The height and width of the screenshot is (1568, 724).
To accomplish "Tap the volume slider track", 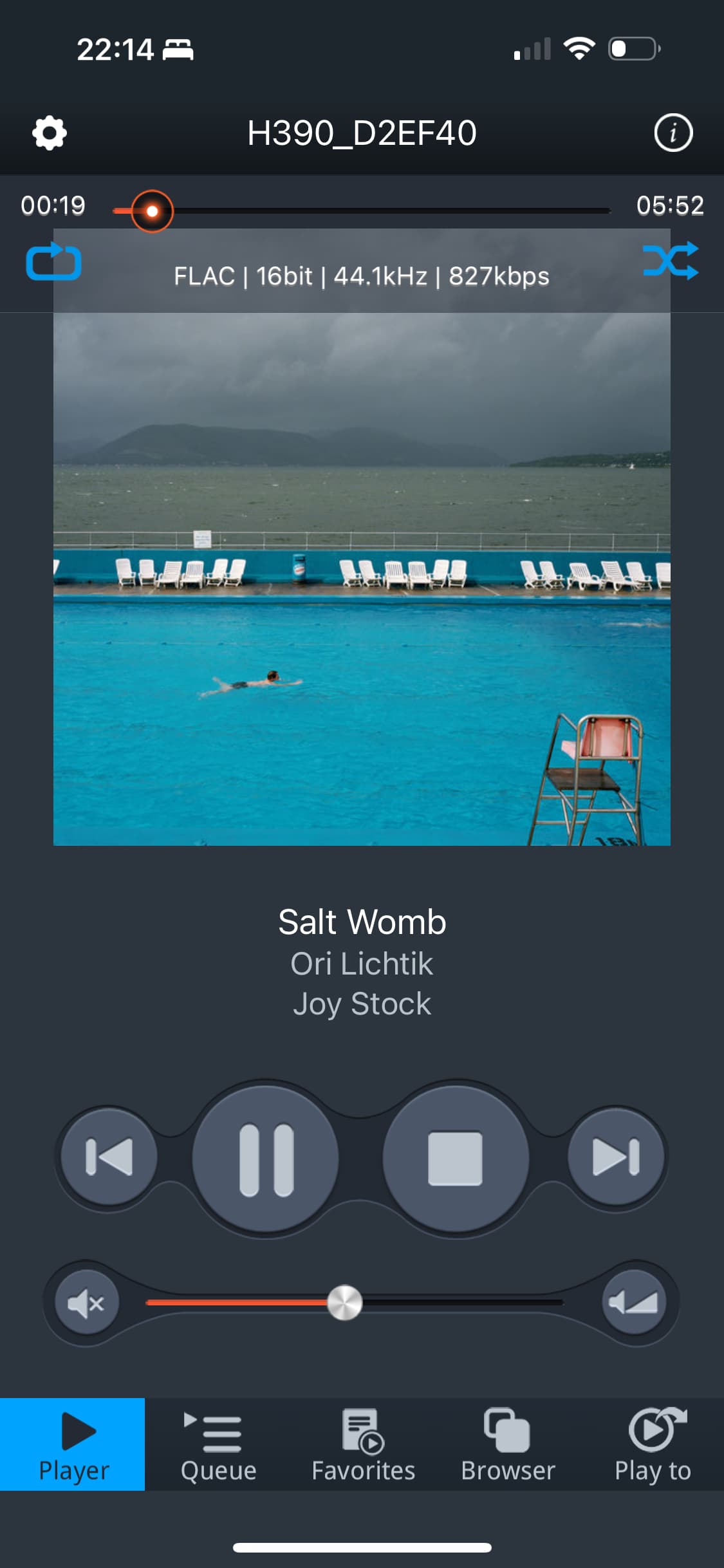I will point(355,1302).
